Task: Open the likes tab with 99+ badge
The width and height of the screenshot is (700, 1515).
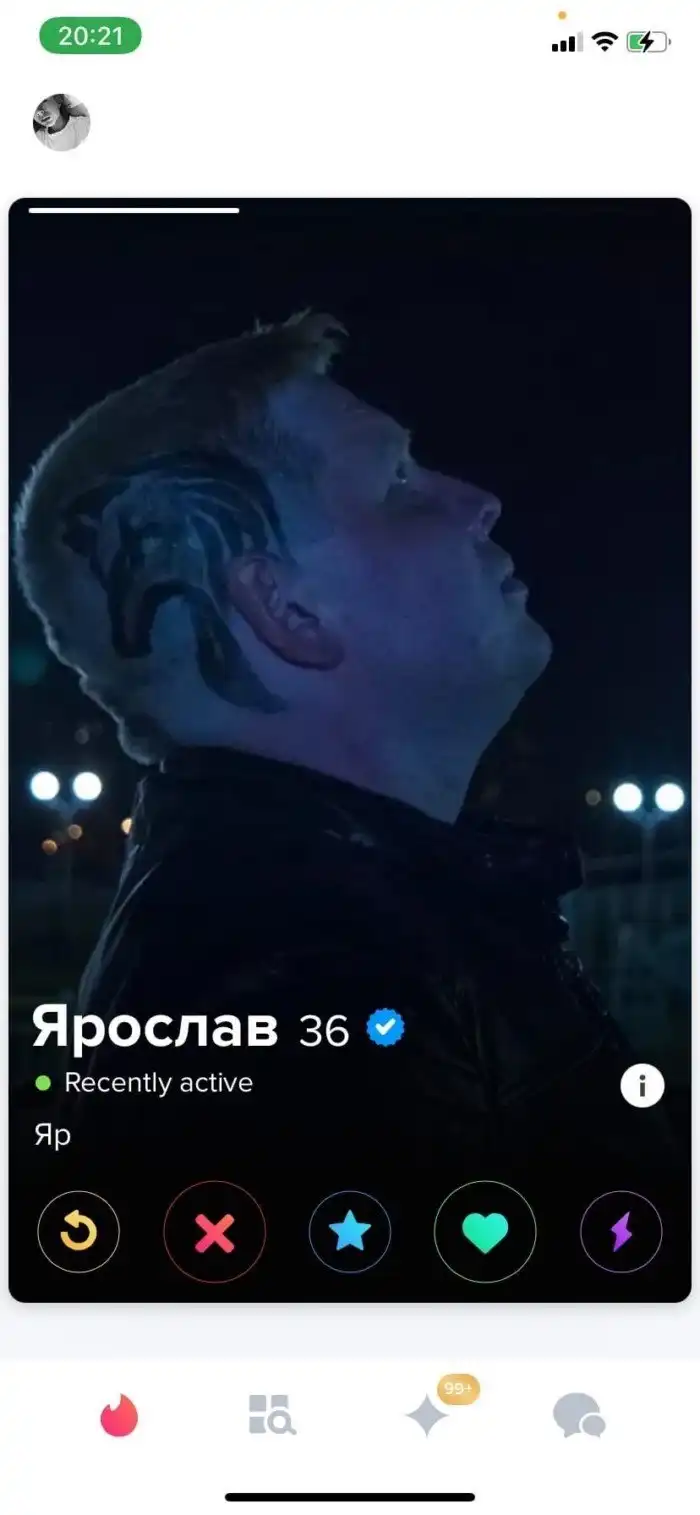Action: 428,1416
